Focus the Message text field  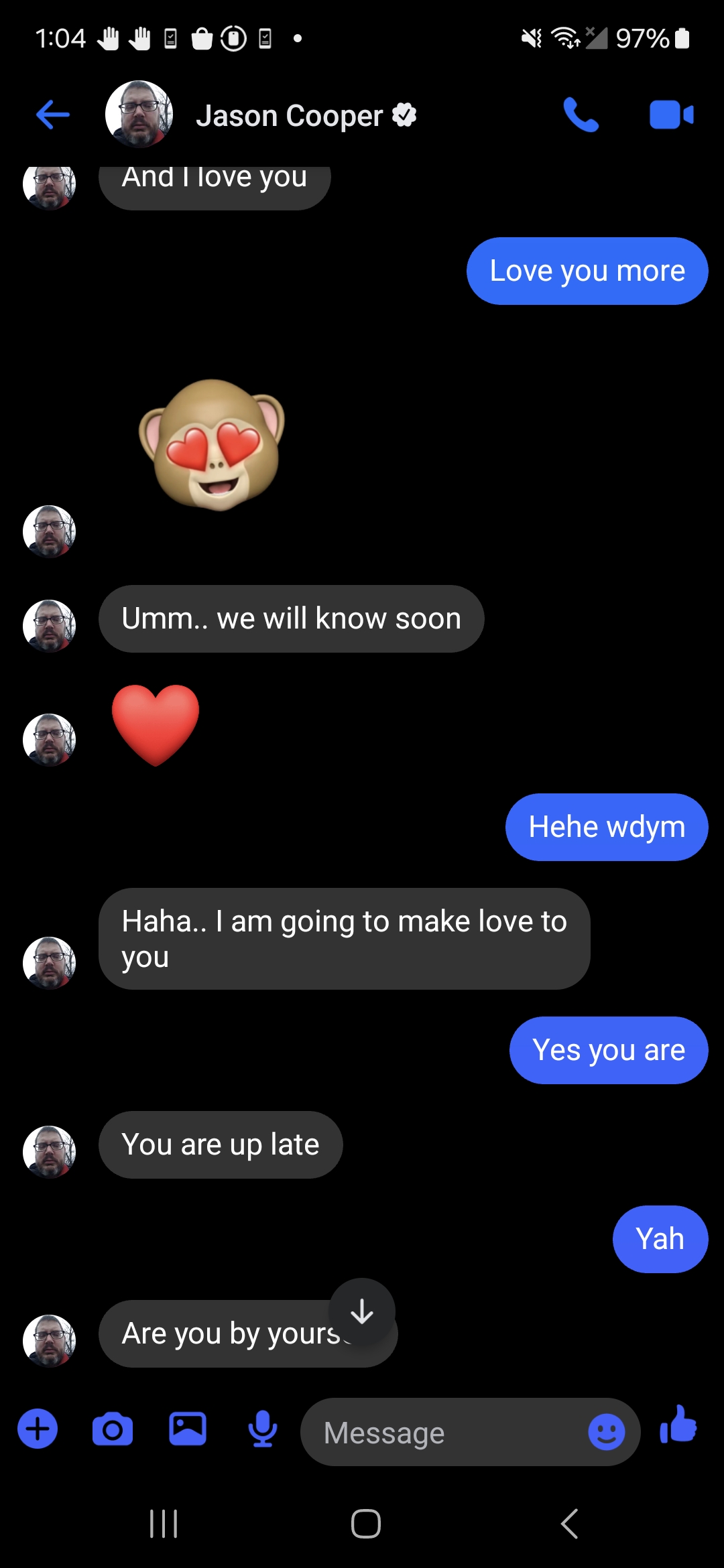coord(444,1432)
